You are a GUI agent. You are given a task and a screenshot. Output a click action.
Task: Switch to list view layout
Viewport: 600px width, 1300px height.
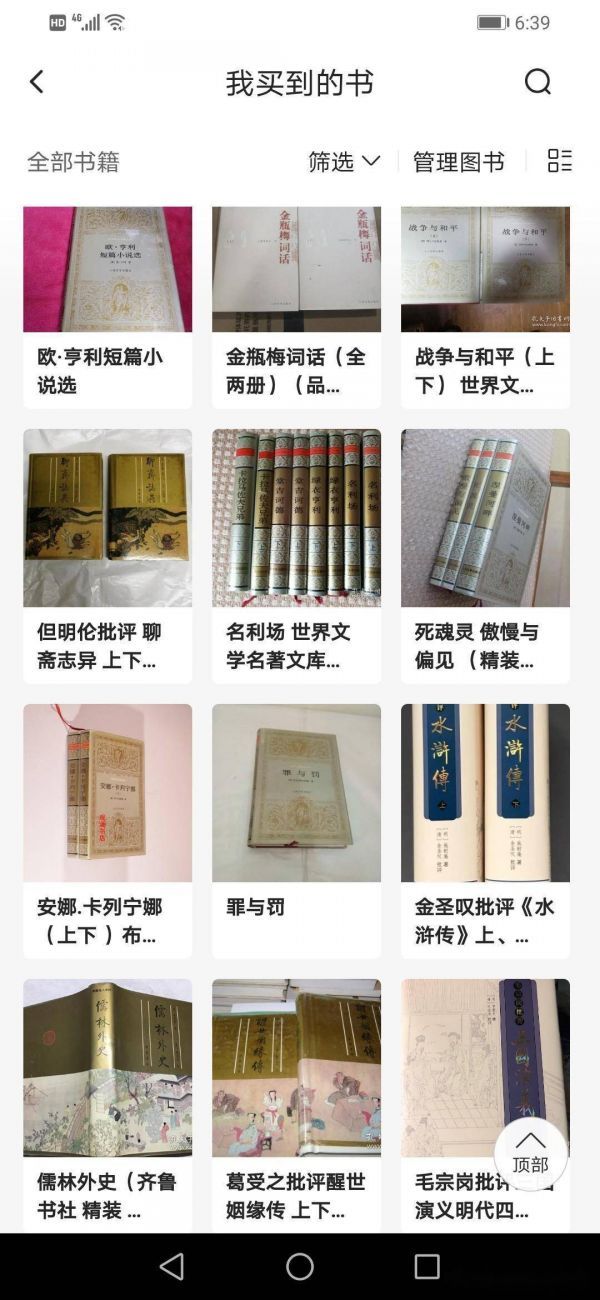coord(560,161)
